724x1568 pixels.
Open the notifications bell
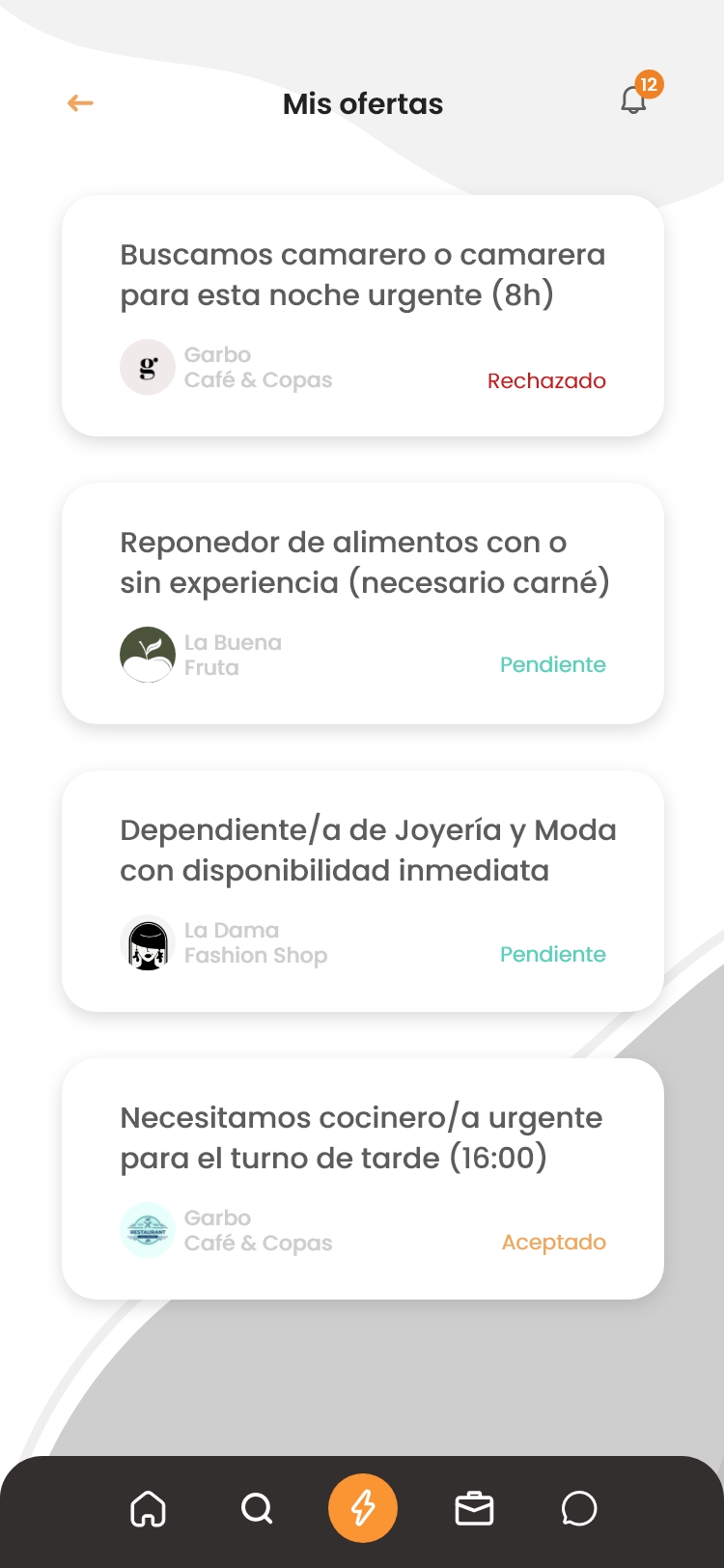tap(634, 100)
